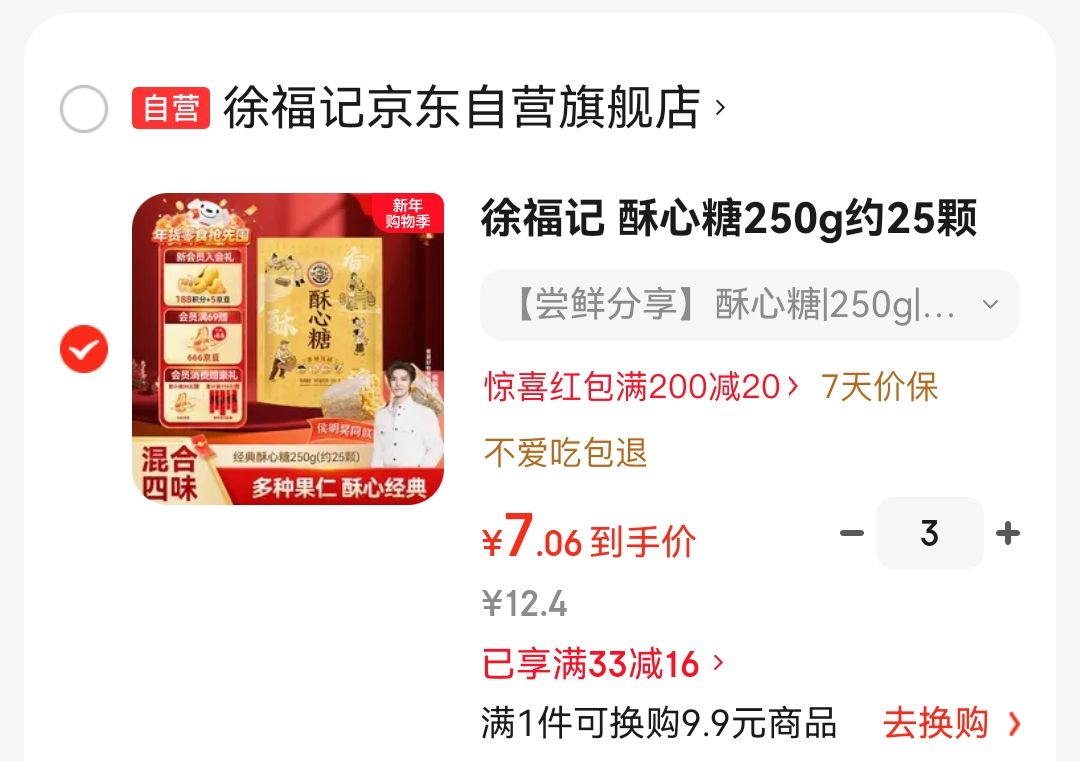Open the 徐福记京东自营旗舰店 store page
1080x761 pixels.
coord(474,107)
